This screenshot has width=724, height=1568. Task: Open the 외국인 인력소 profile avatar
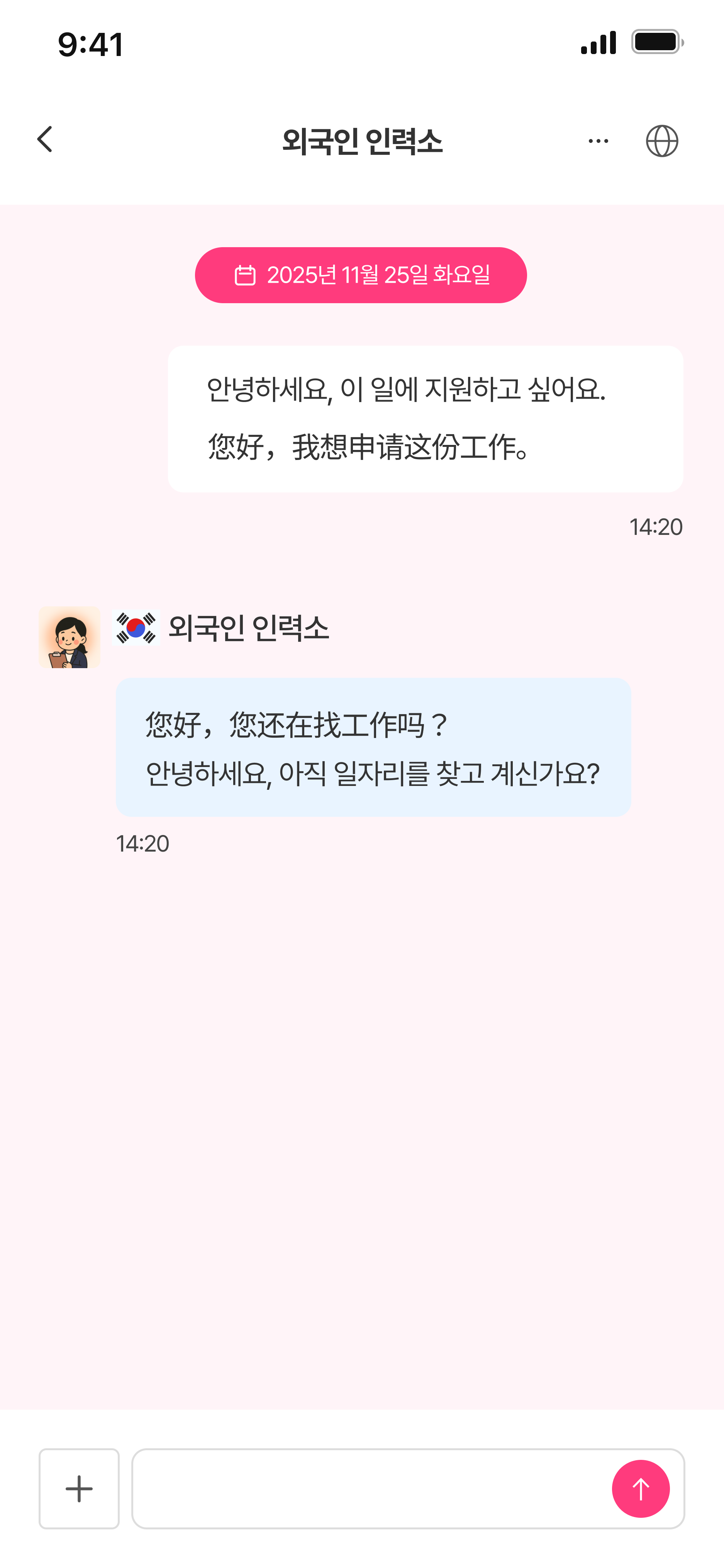70,637
